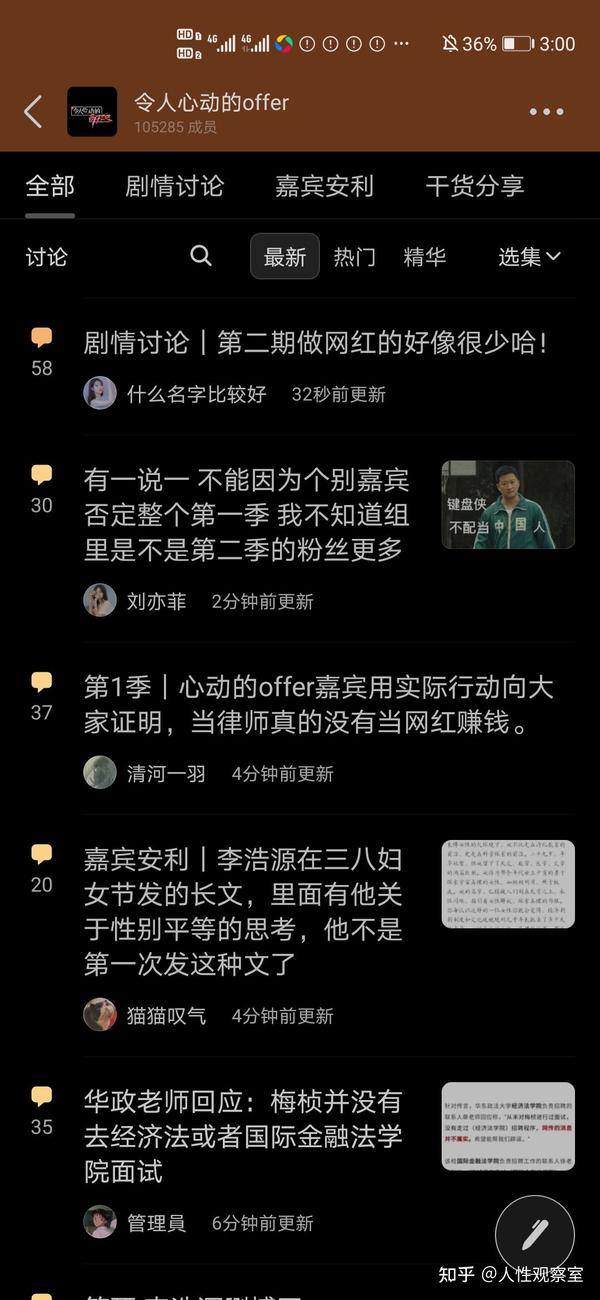Sort posts by 最新

tap(285, 256)
